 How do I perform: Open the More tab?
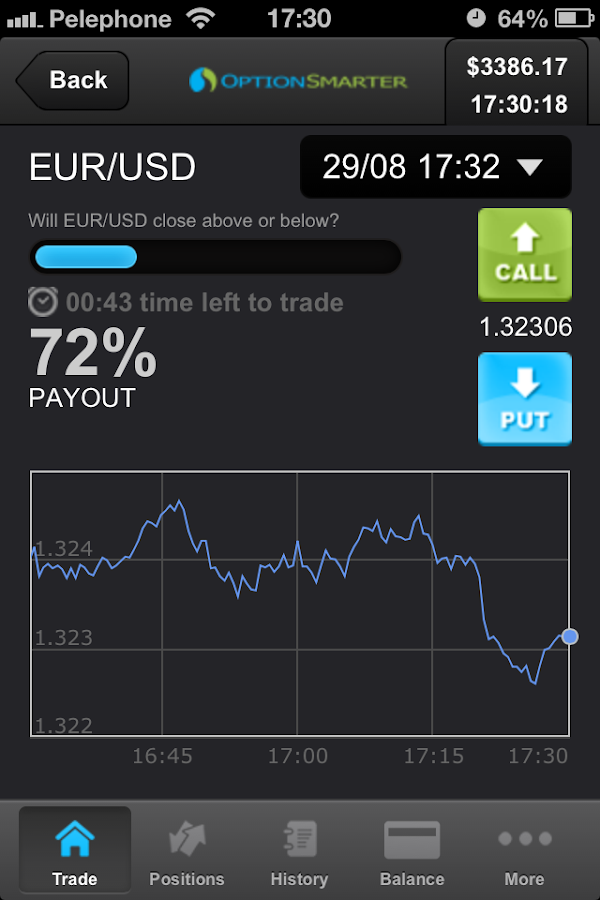coord(524,850)
